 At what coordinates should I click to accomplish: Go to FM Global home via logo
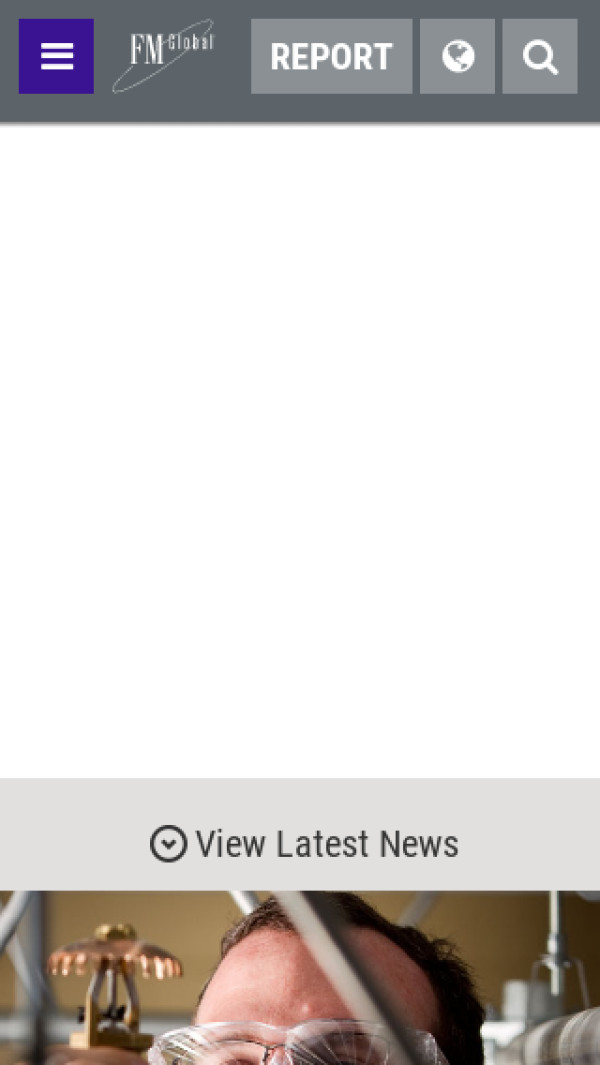point(163,56)
